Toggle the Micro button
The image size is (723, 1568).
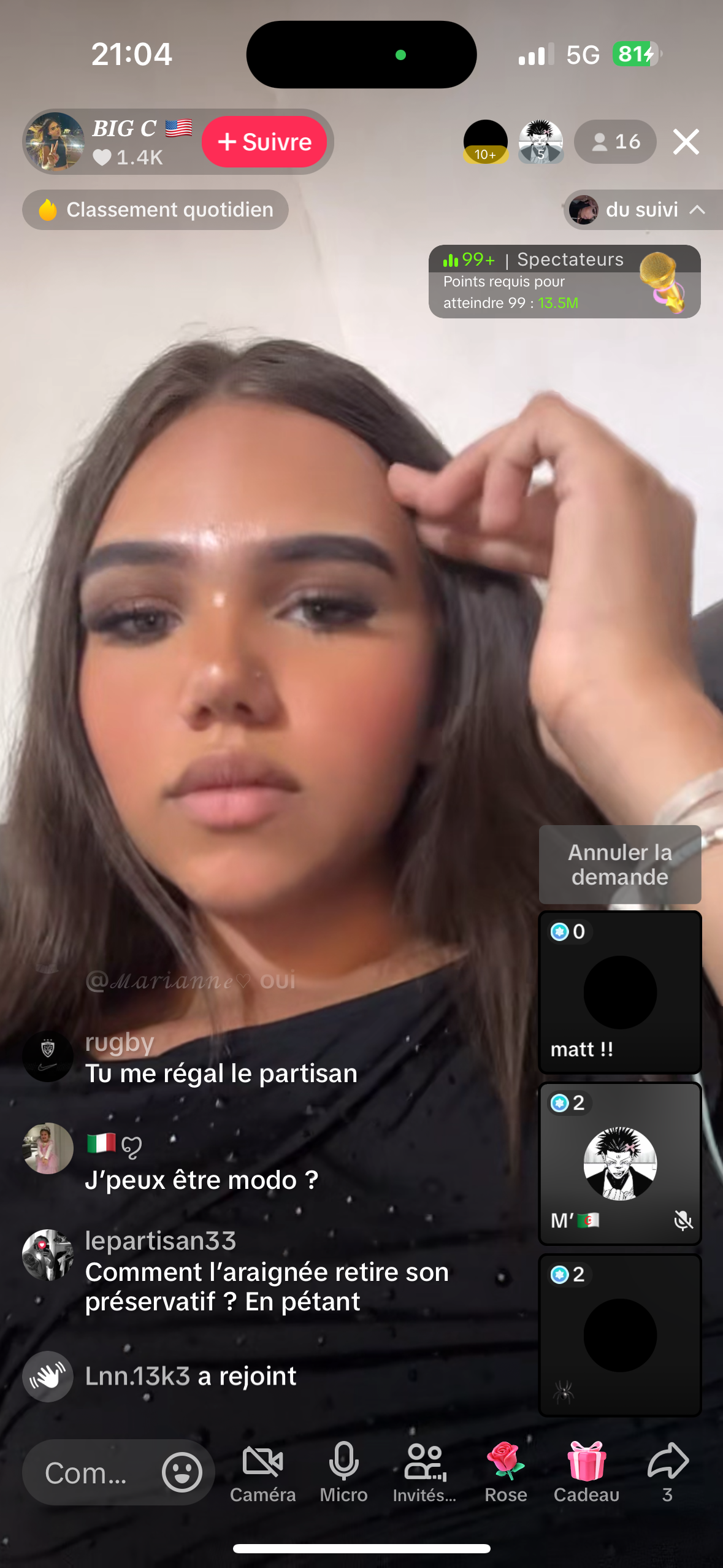coord(343,1472)
